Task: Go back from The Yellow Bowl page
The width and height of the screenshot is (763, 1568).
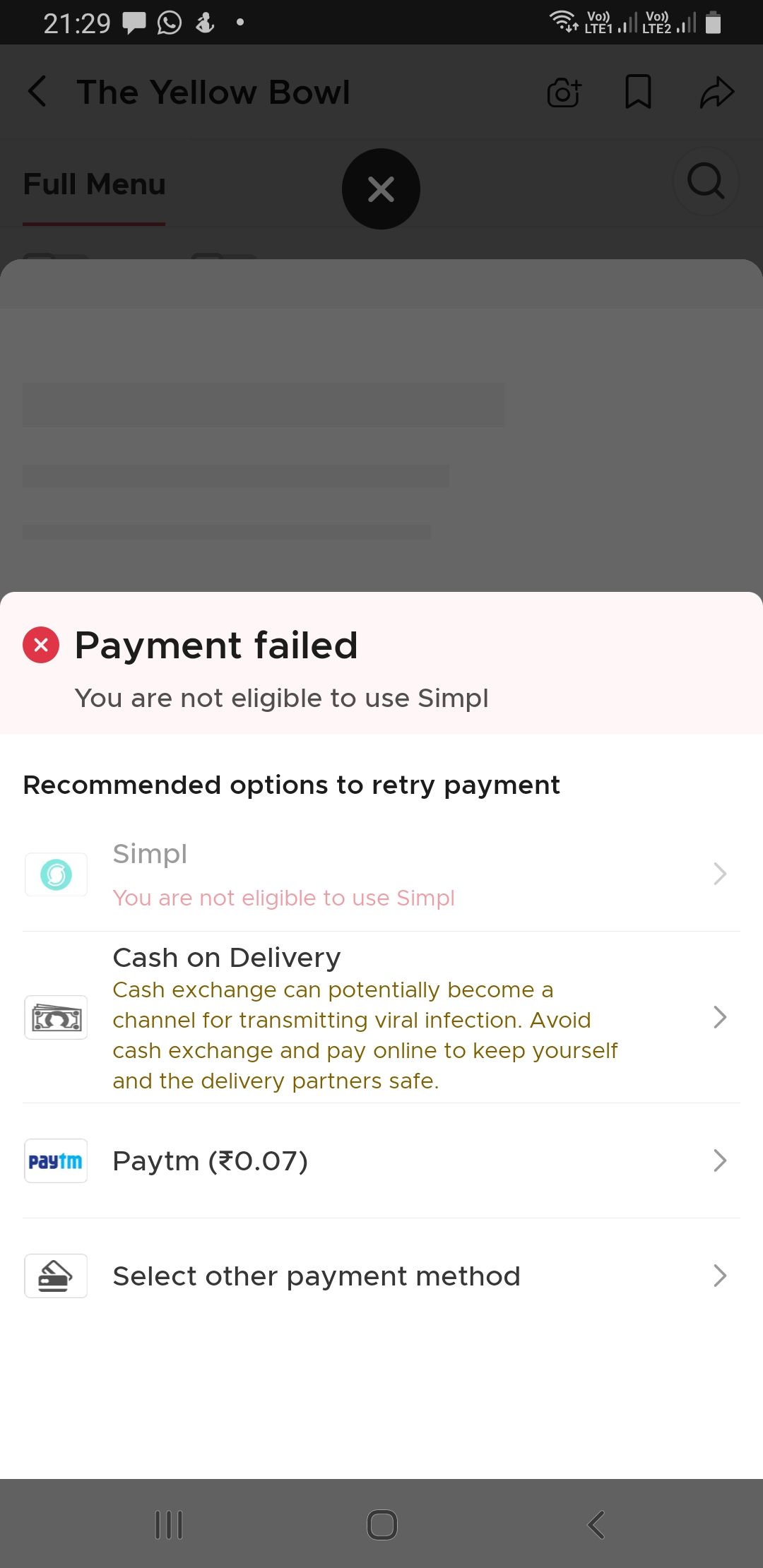Action: [x=37, y=92]
